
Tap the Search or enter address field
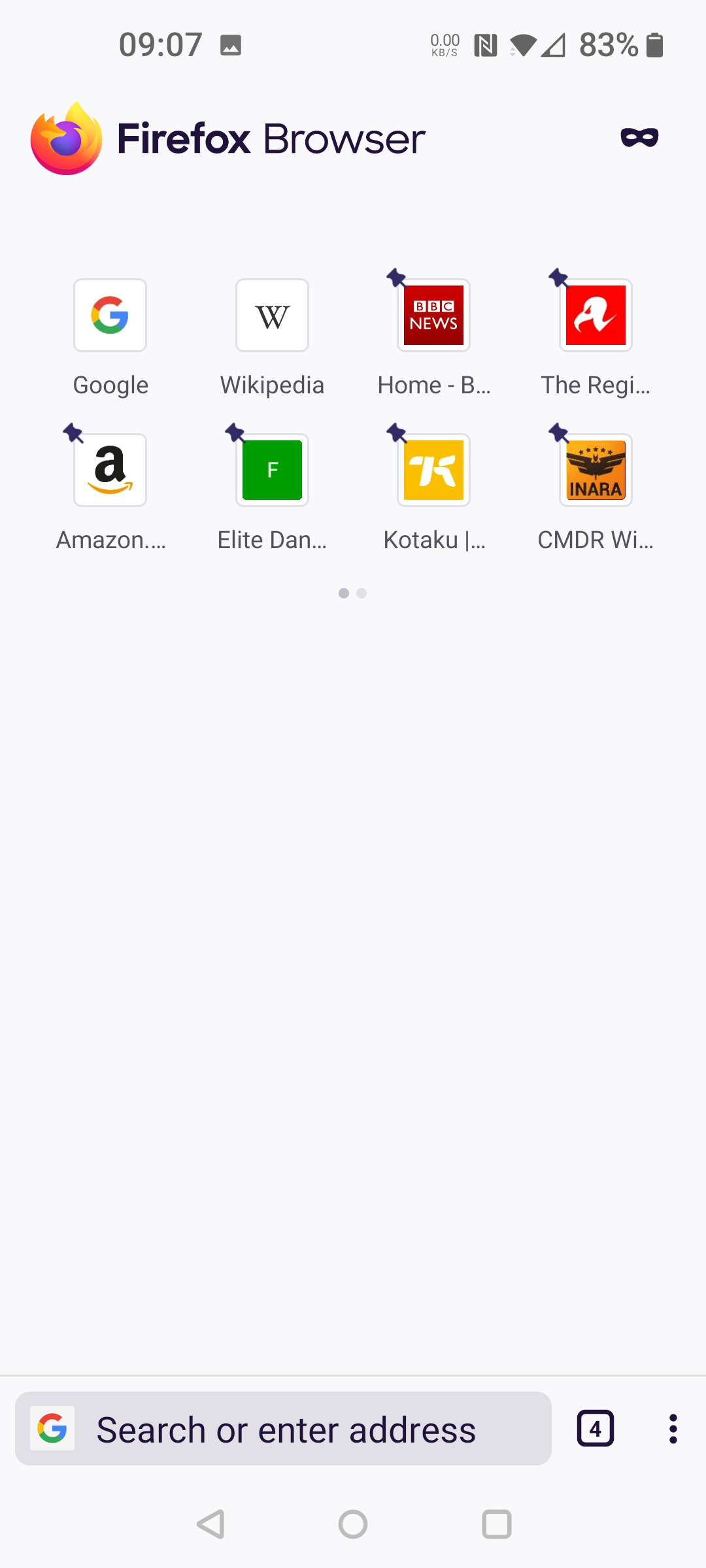283,1429
